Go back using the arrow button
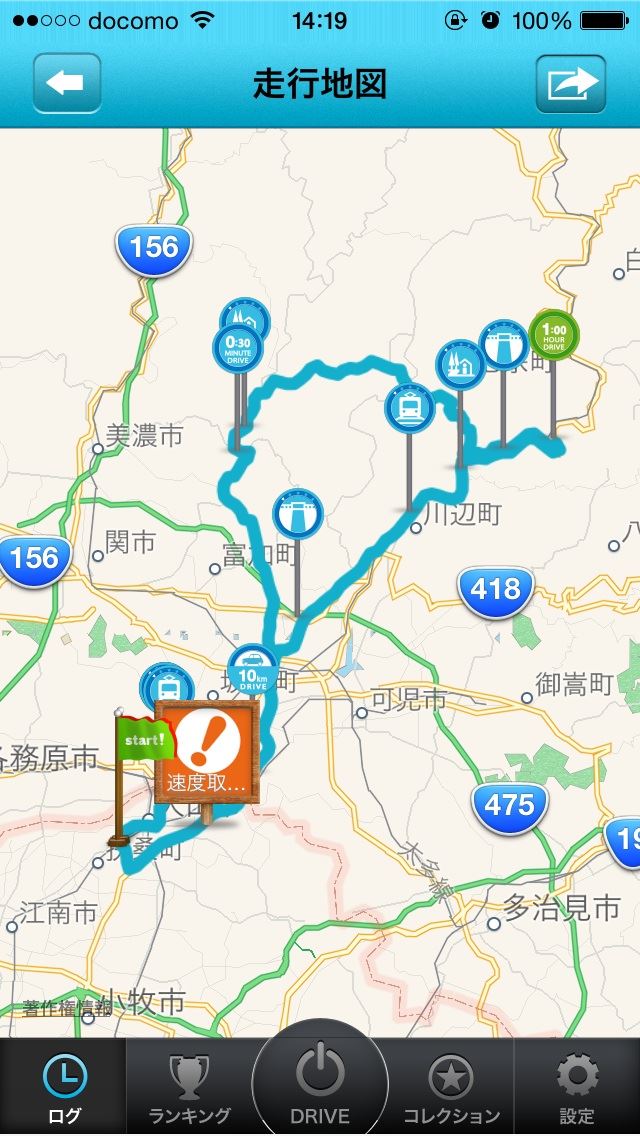Screen dimensions: 640x1136 (x=67, y=83)
